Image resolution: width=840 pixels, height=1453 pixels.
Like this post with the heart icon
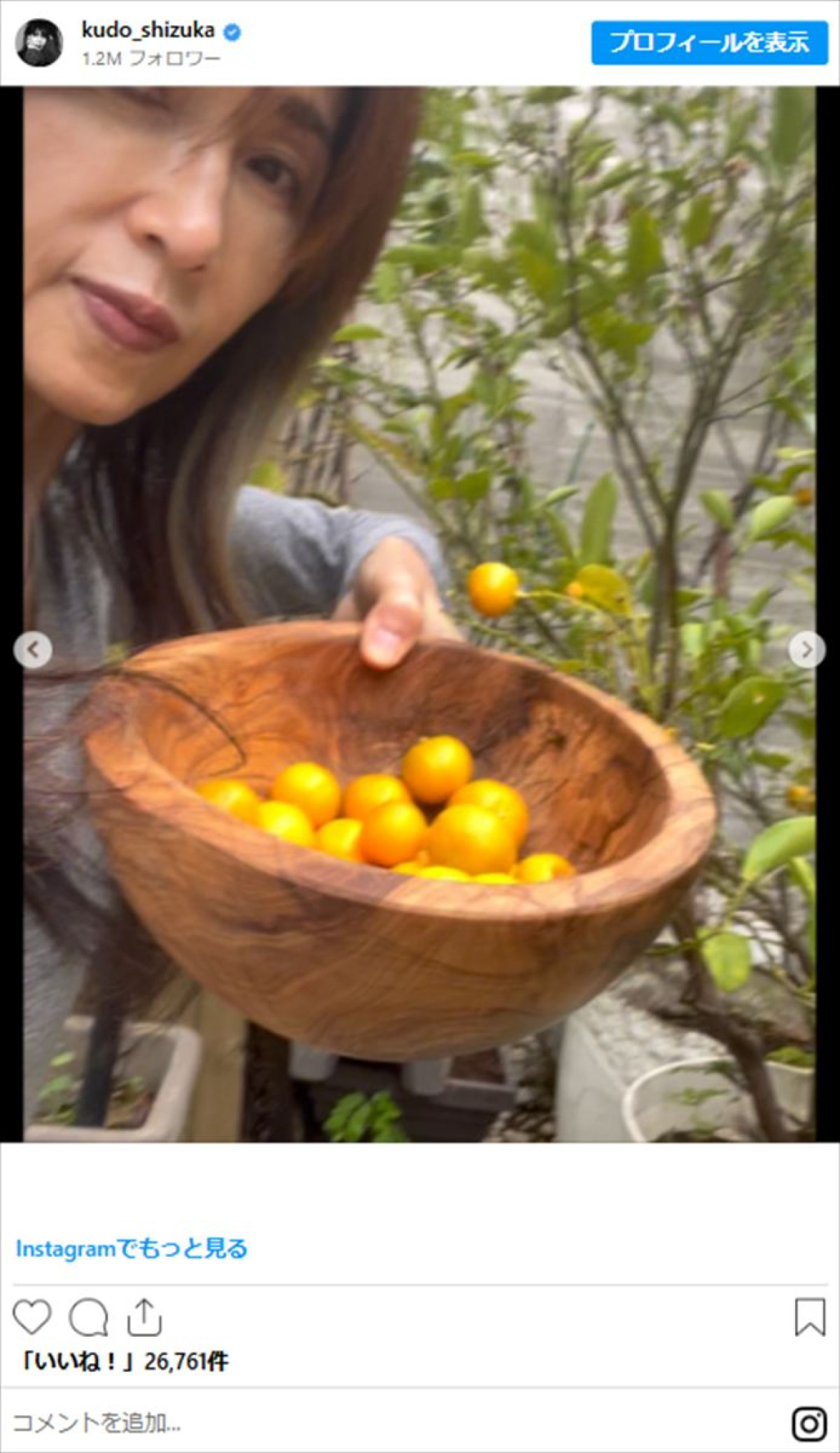pos(32,1317)
